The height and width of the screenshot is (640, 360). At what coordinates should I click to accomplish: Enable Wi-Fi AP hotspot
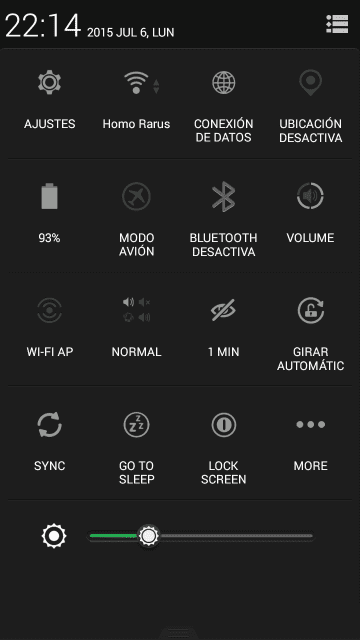pos(49,329)
